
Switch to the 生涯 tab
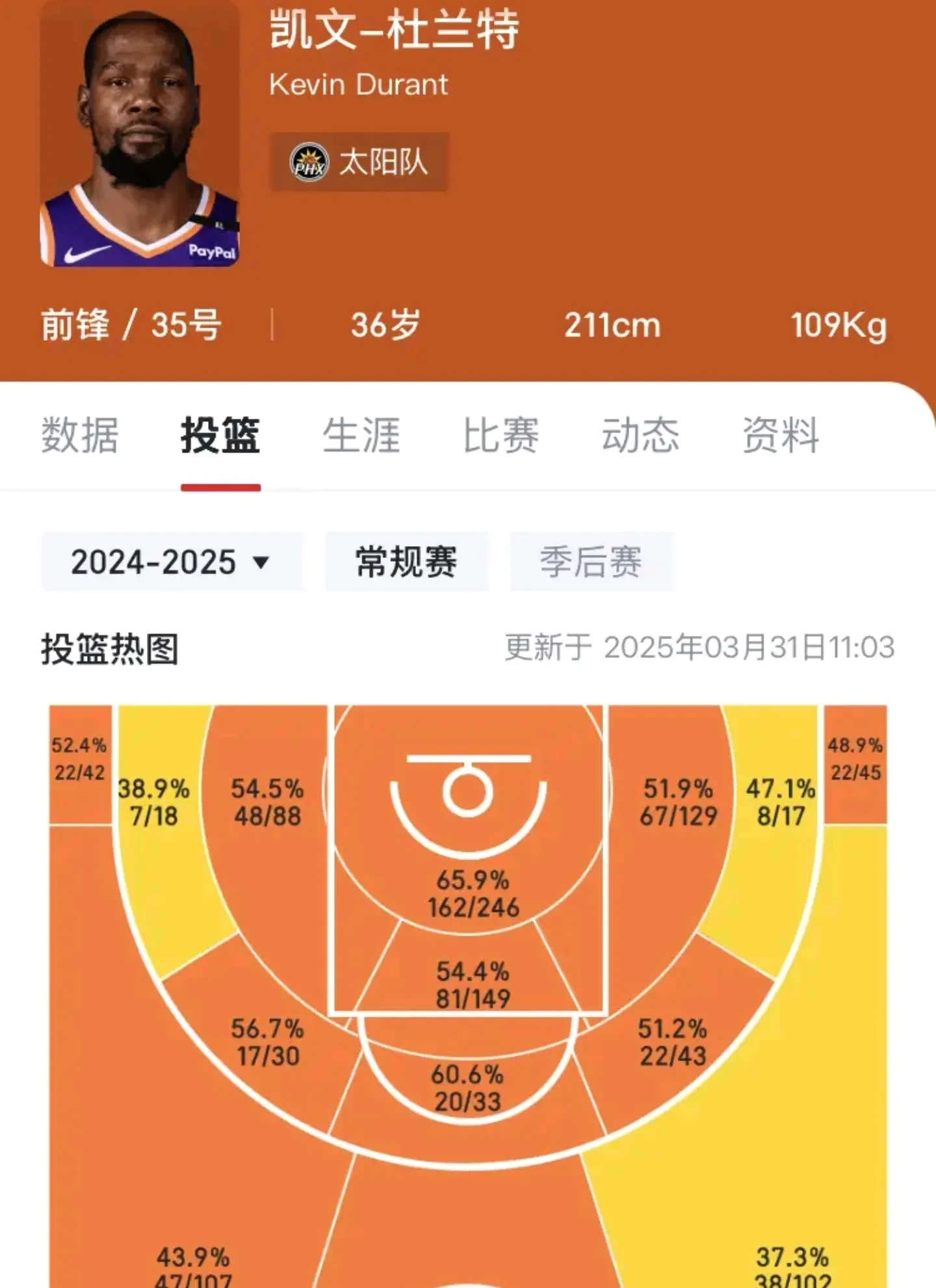[x=361, y=435]
